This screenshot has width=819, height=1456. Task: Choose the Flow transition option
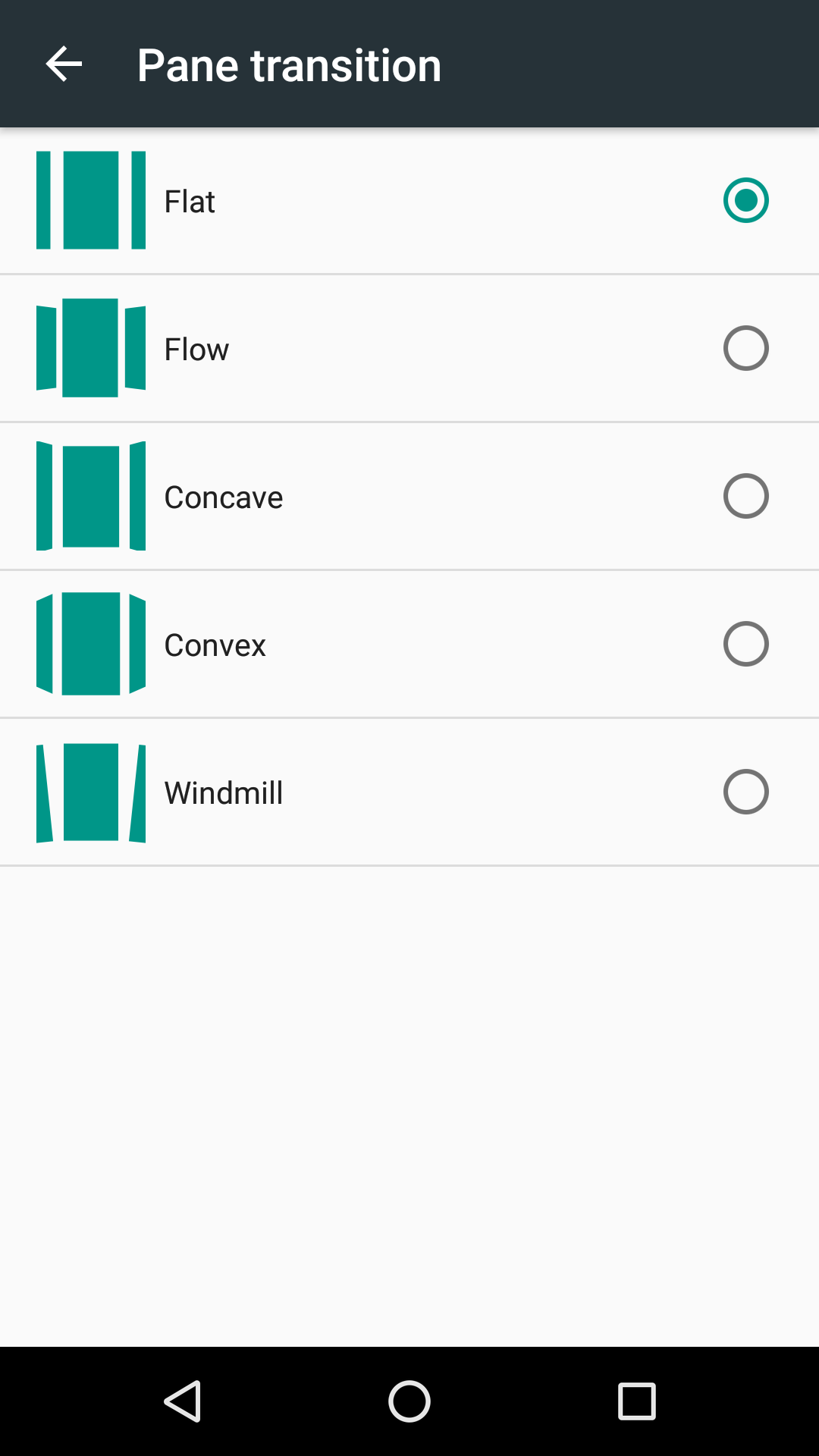(409, 348)
